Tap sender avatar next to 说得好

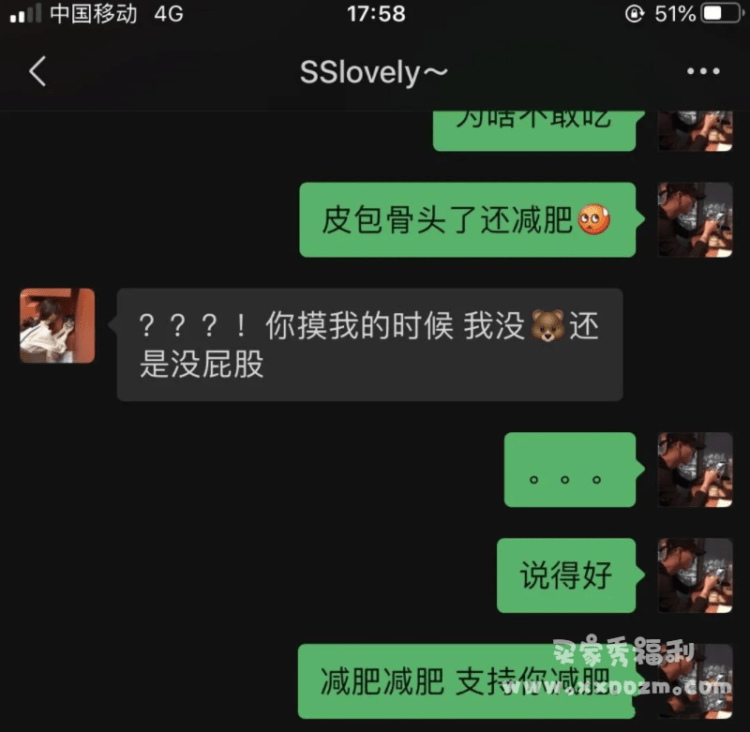click(695, 575)
